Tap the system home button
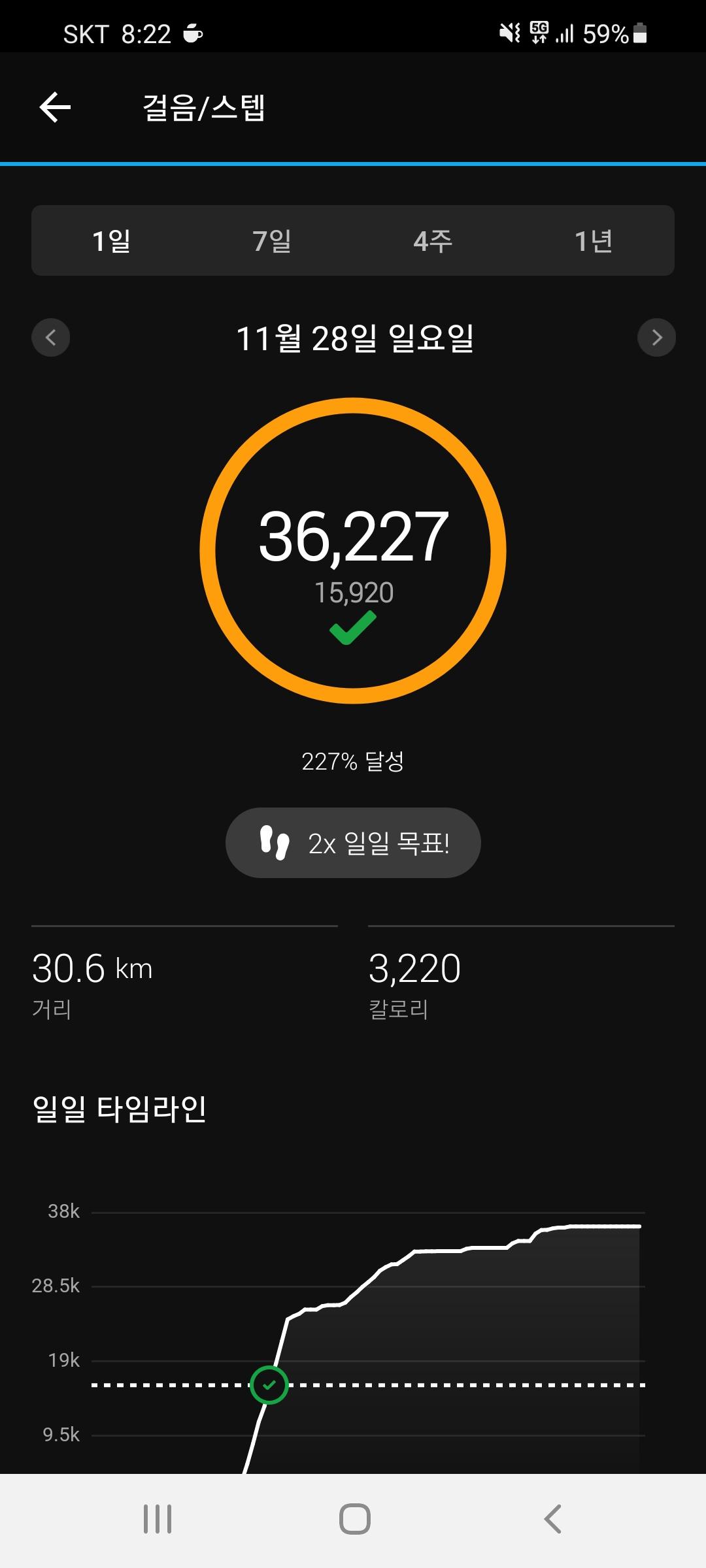The width and height of the screenshot is (706, 1568). [354, 1519]
